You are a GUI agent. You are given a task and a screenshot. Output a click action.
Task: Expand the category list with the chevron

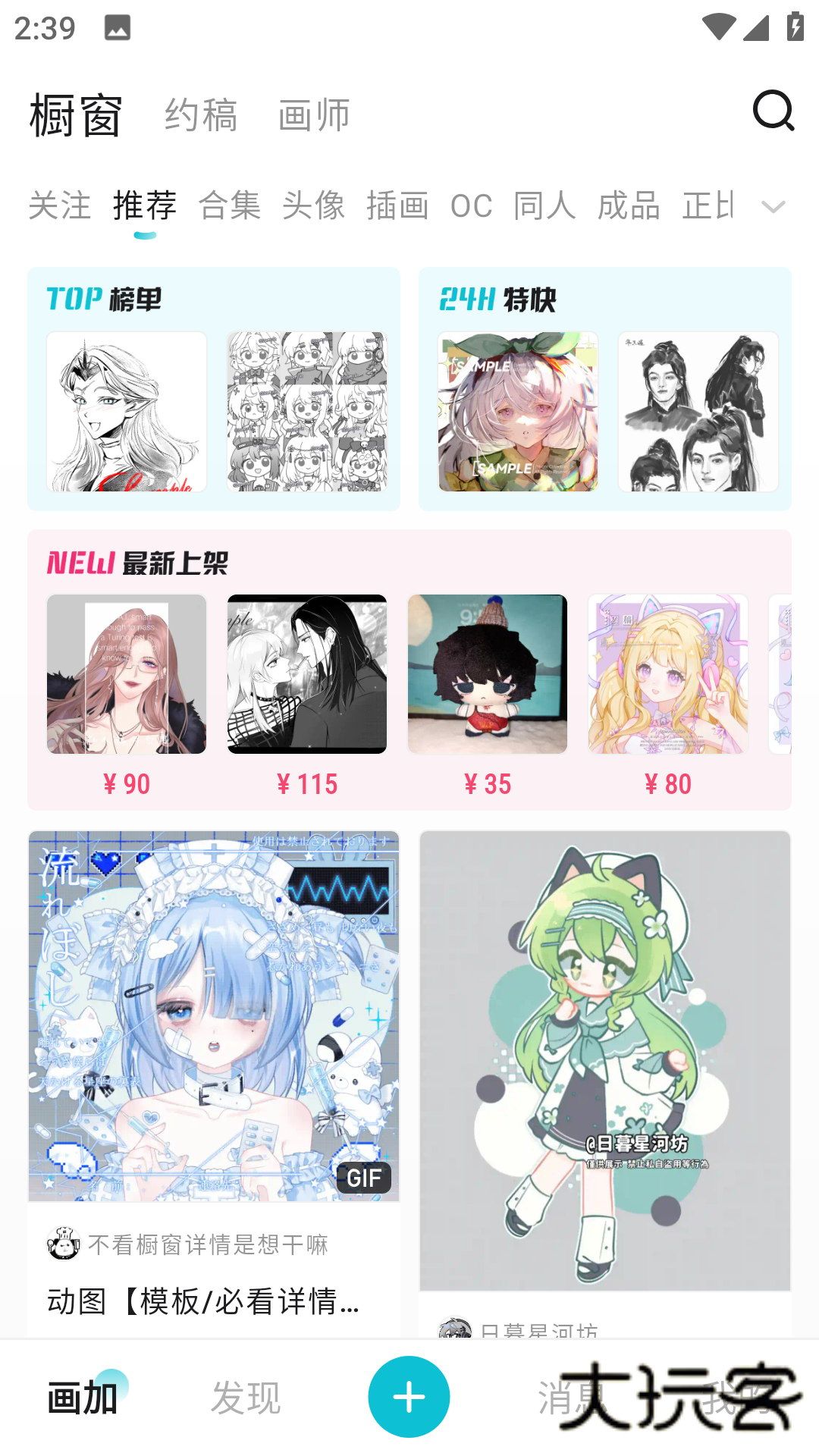773,206
